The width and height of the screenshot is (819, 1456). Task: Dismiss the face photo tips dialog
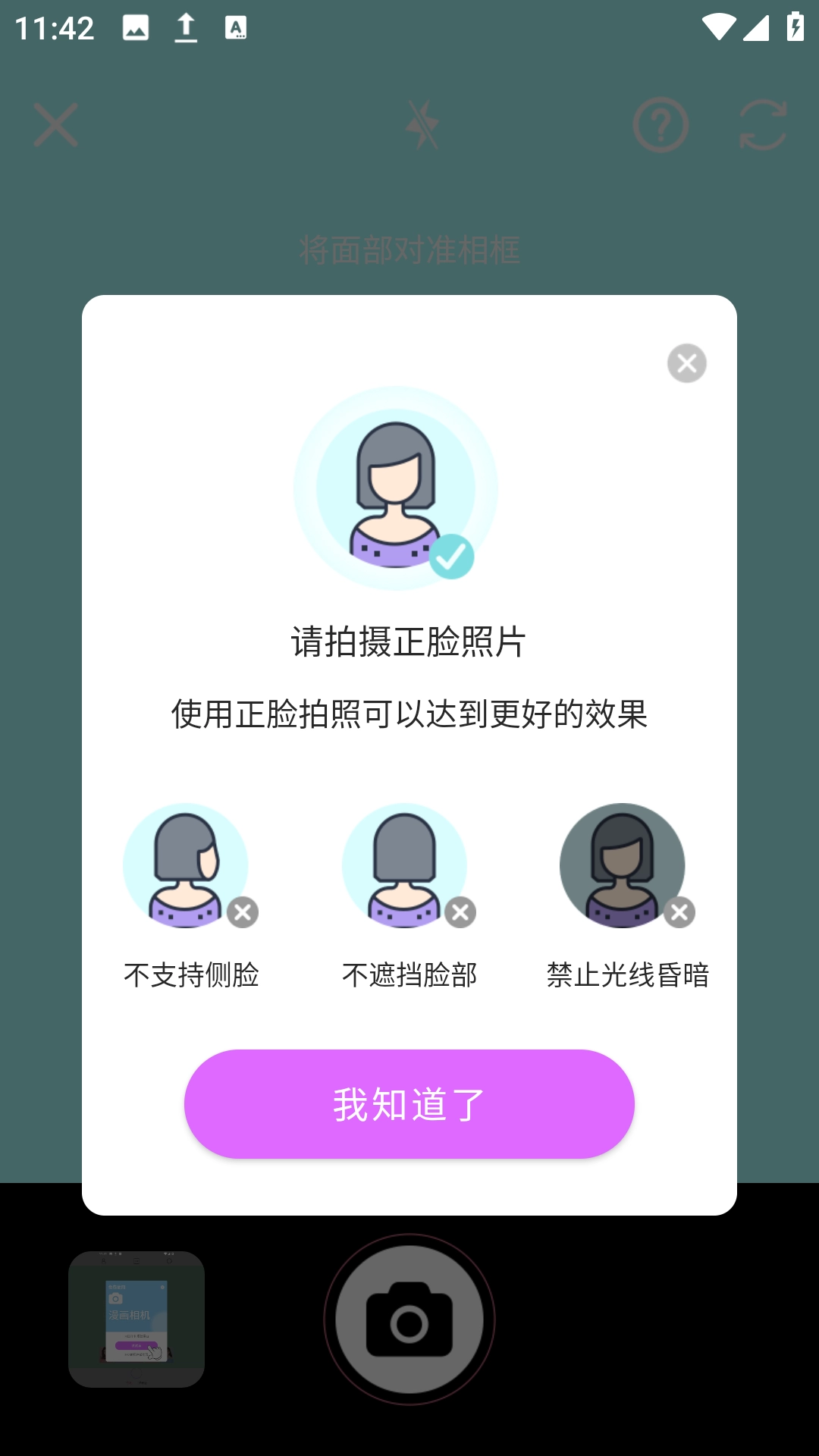point(686,363)
